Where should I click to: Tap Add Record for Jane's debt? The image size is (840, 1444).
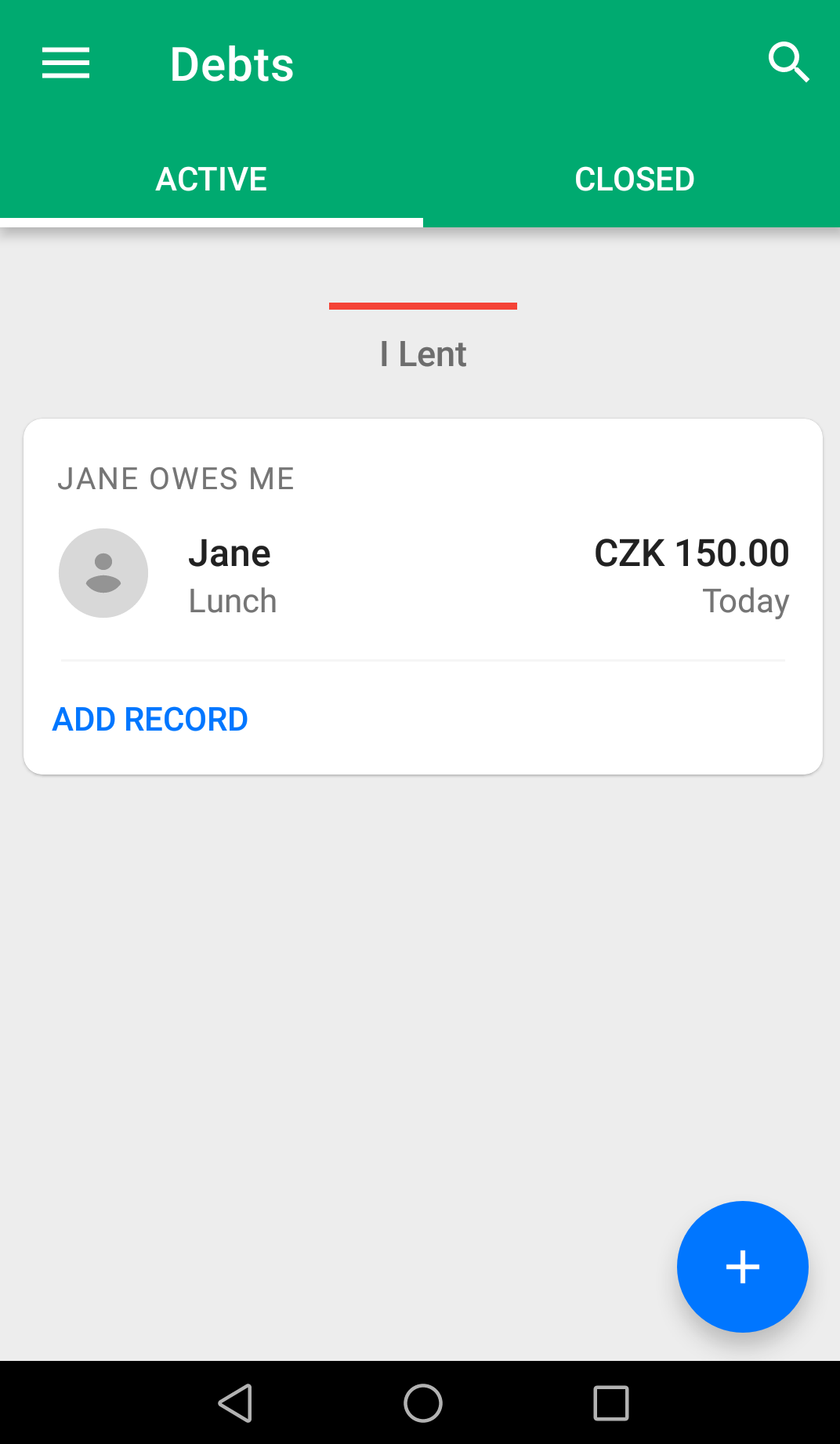coord(150,719)
